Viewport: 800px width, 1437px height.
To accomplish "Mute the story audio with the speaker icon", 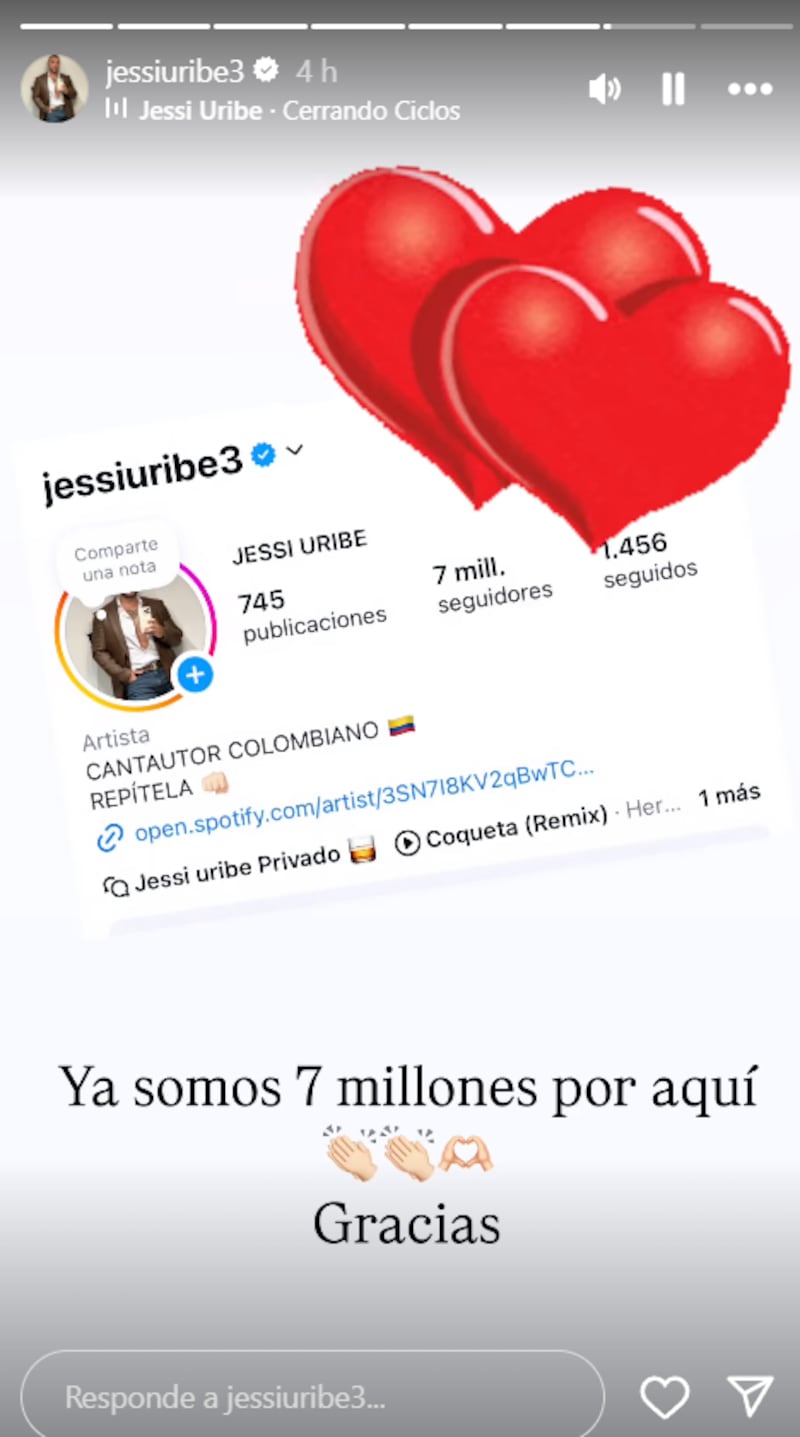I will click(605, 89).
